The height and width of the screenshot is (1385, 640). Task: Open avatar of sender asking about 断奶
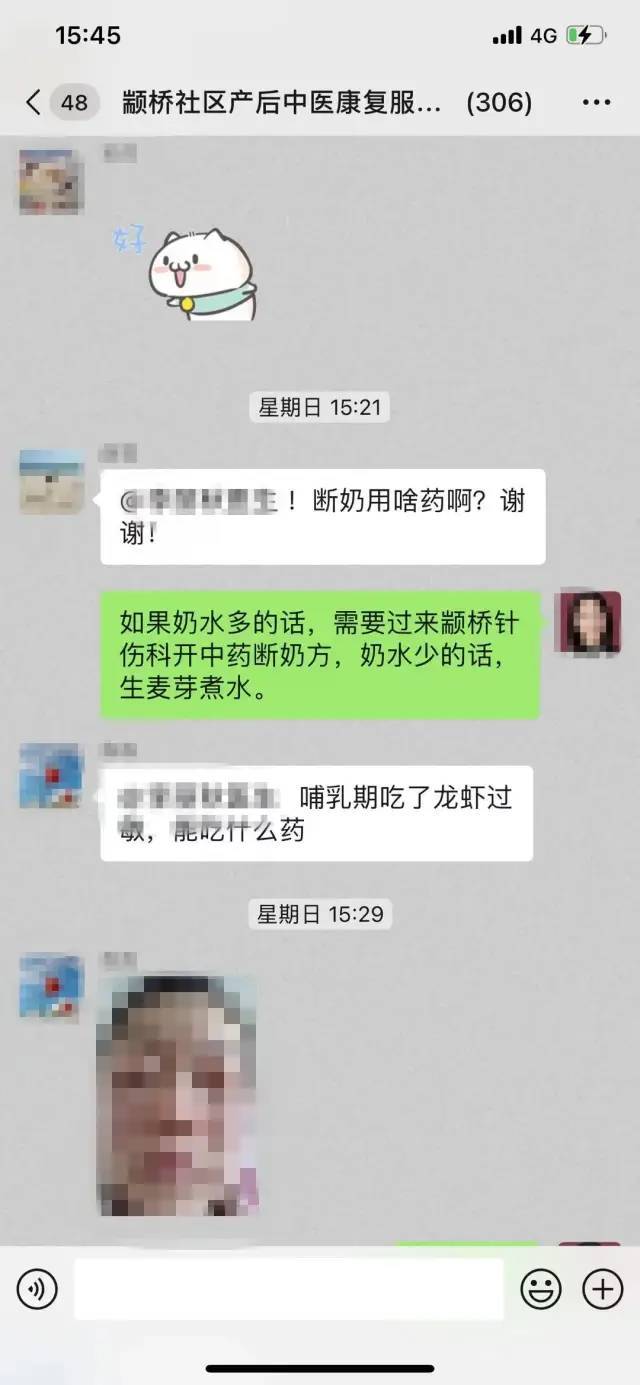50,482
